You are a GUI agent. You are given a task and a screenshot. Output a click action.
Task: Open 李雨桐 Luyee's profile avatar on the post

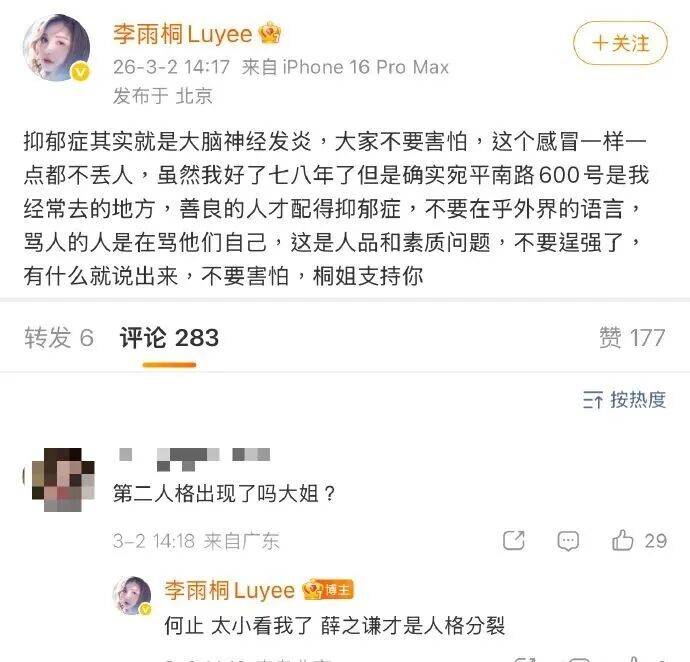tap(57, 48)
